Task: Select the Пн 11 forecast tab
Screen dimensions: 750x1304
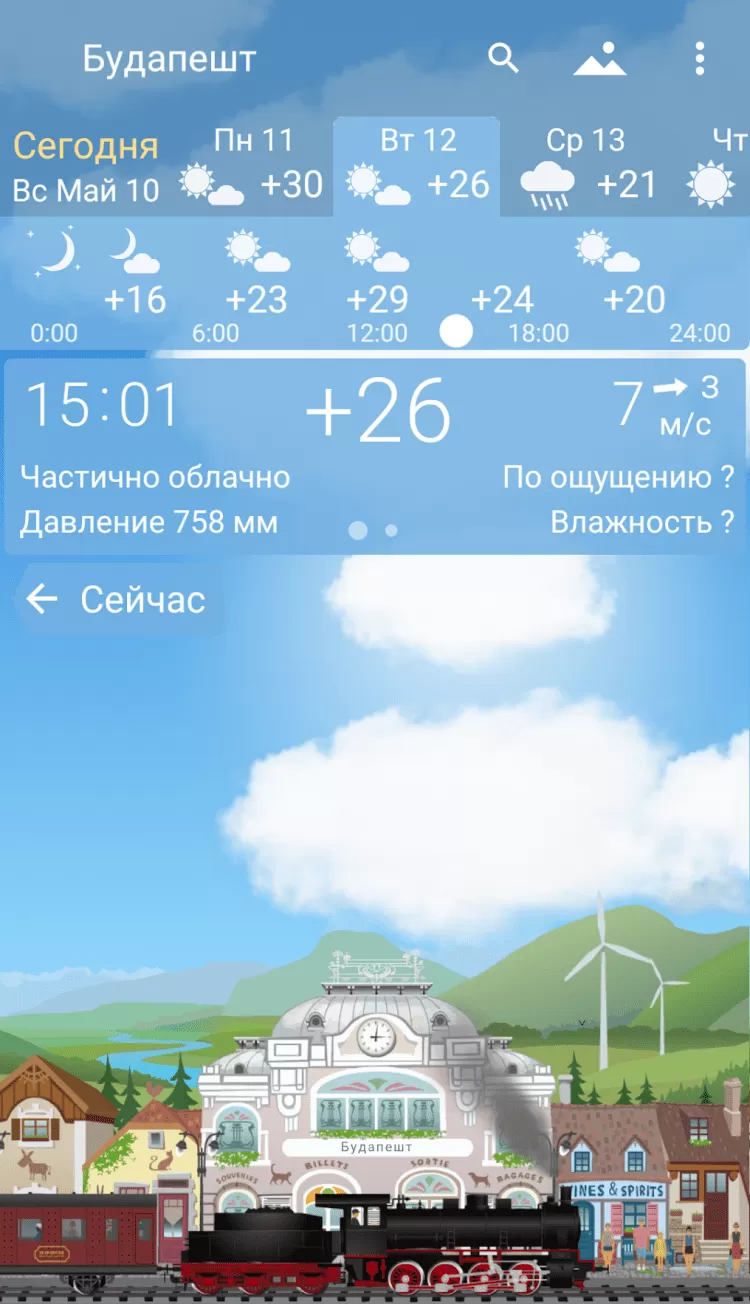Action: click(x=251, y=167)
